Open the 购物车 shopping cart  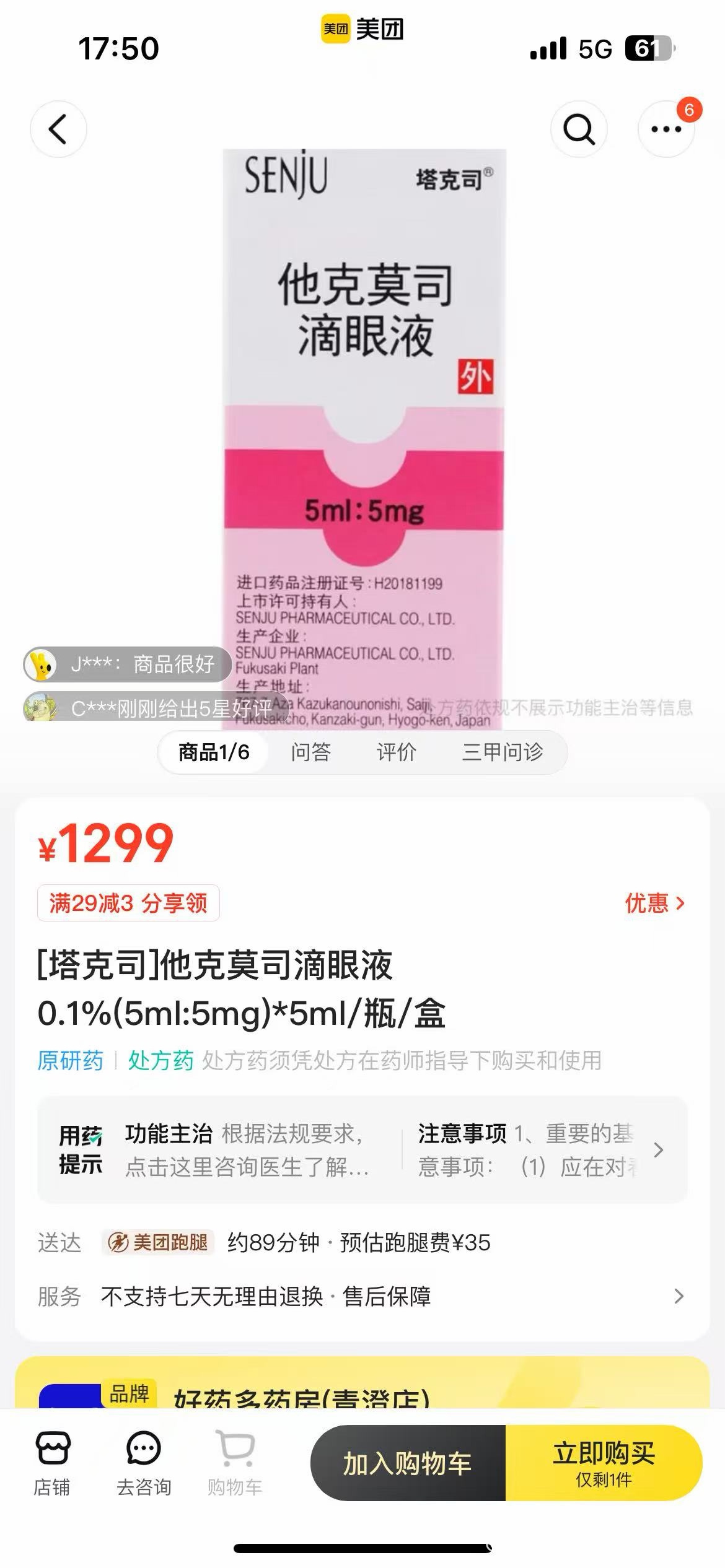pos(235,1463)
